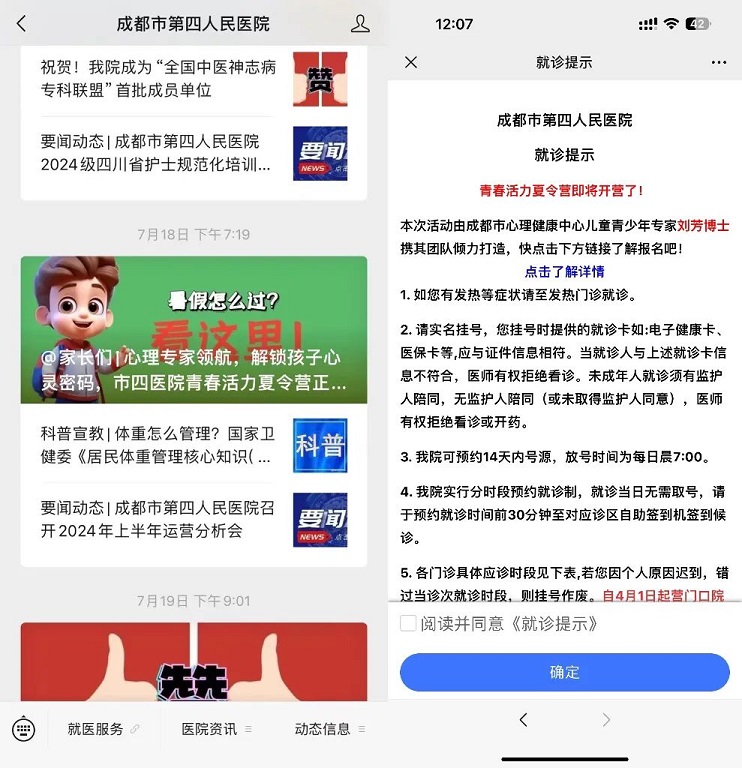Open the account profile icon
The width and height of the screenshot is (742, 768).
point(360,23)
